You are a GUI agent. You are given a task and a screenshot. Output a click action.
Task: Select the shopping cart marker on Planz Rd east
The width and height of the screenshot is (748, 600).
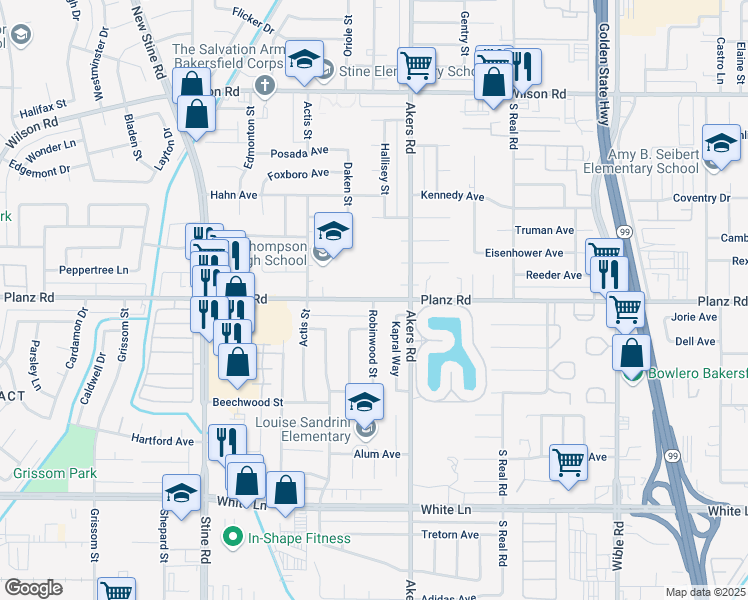pos(625,311)
